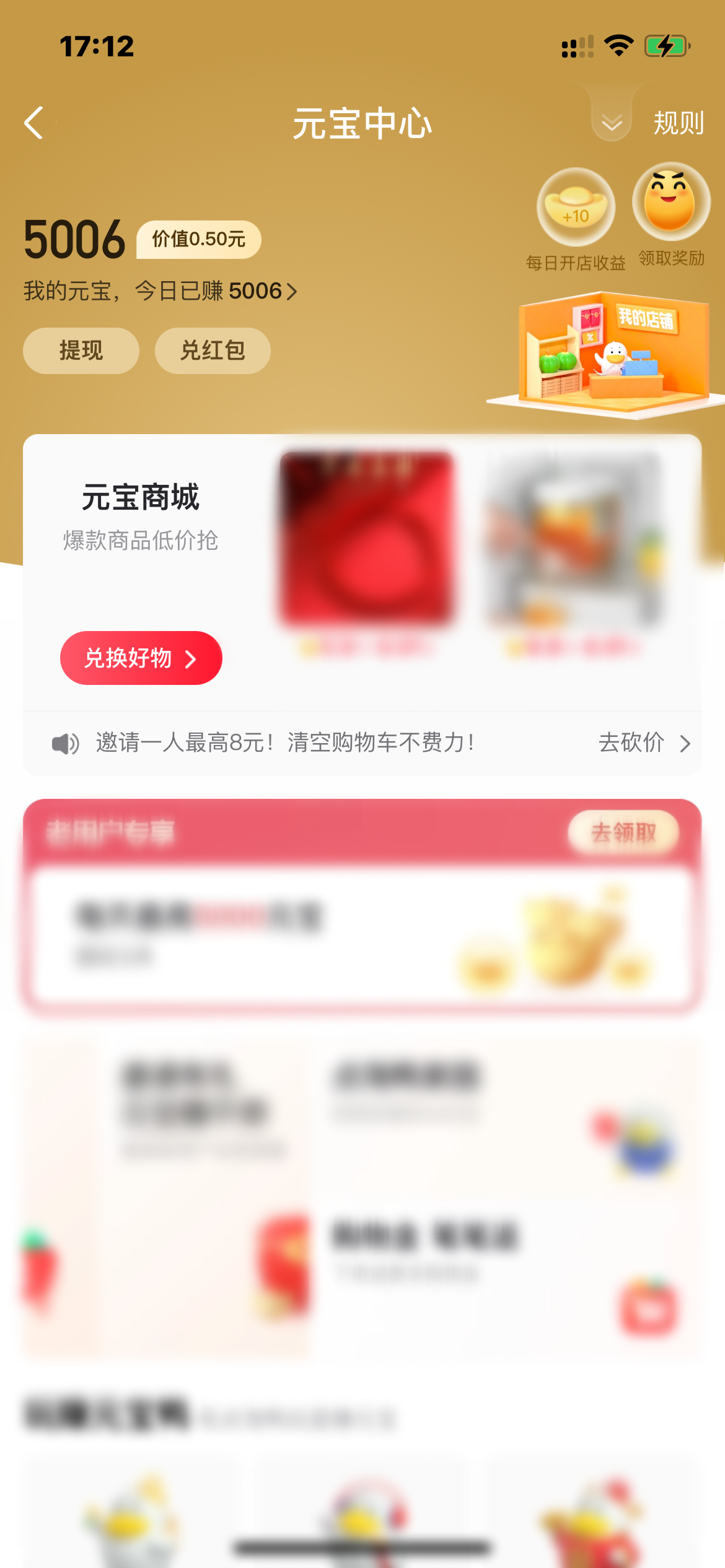Screen dimensions: 725x1568
Task: Tap the 价值0.50元 value badge
Action: [198, 240]
